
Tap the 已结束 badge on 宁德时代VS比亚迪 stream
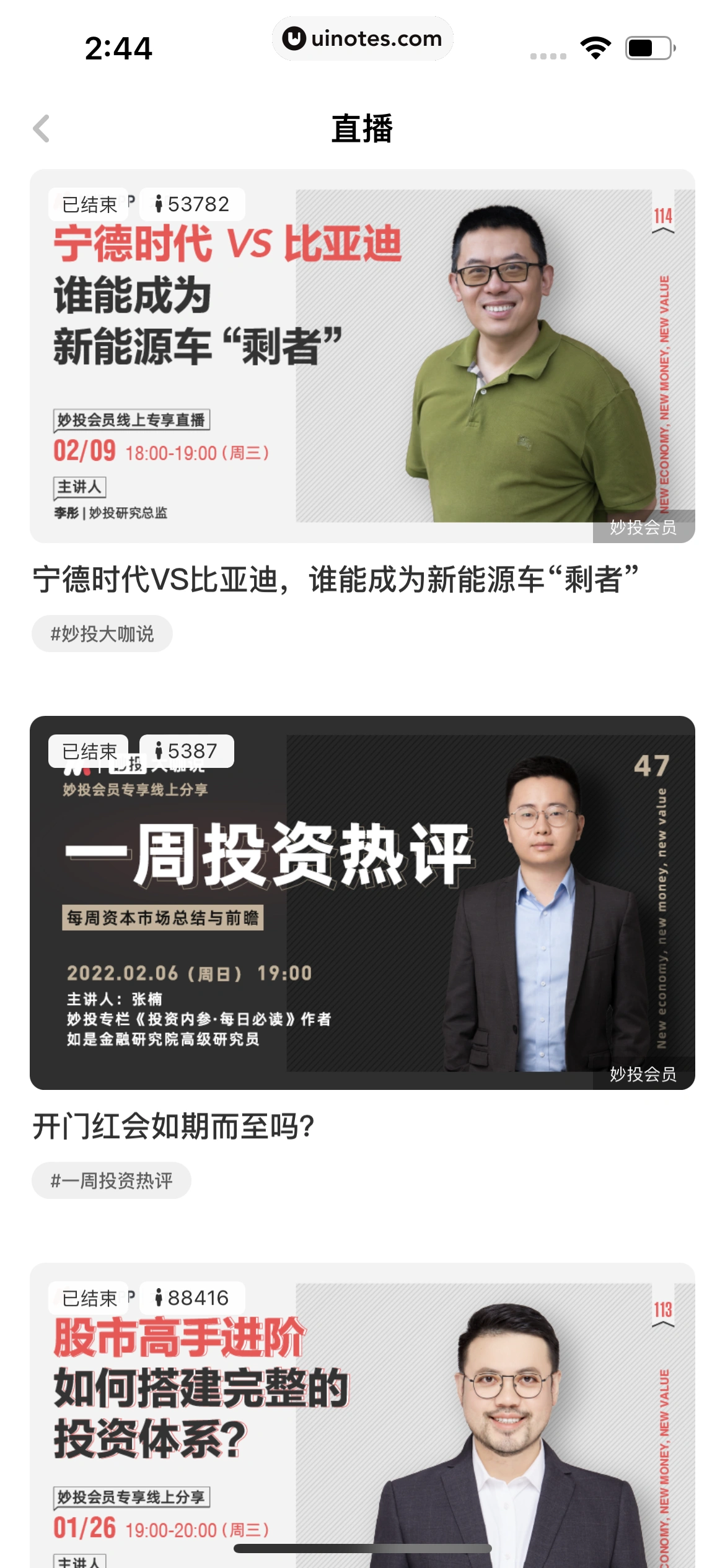coord(89,204)
